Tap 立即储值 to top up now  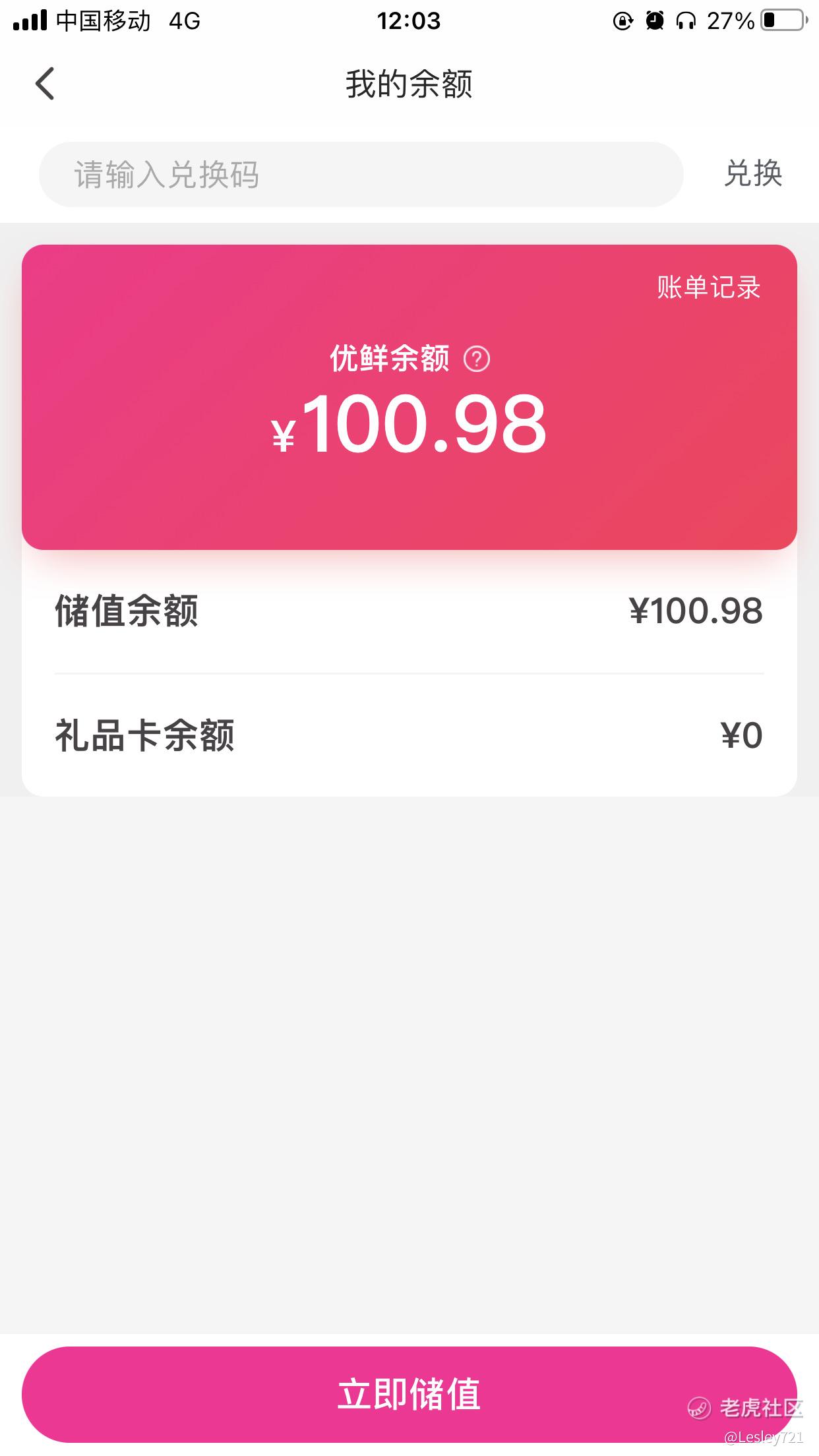click(x=409, y=1394)
